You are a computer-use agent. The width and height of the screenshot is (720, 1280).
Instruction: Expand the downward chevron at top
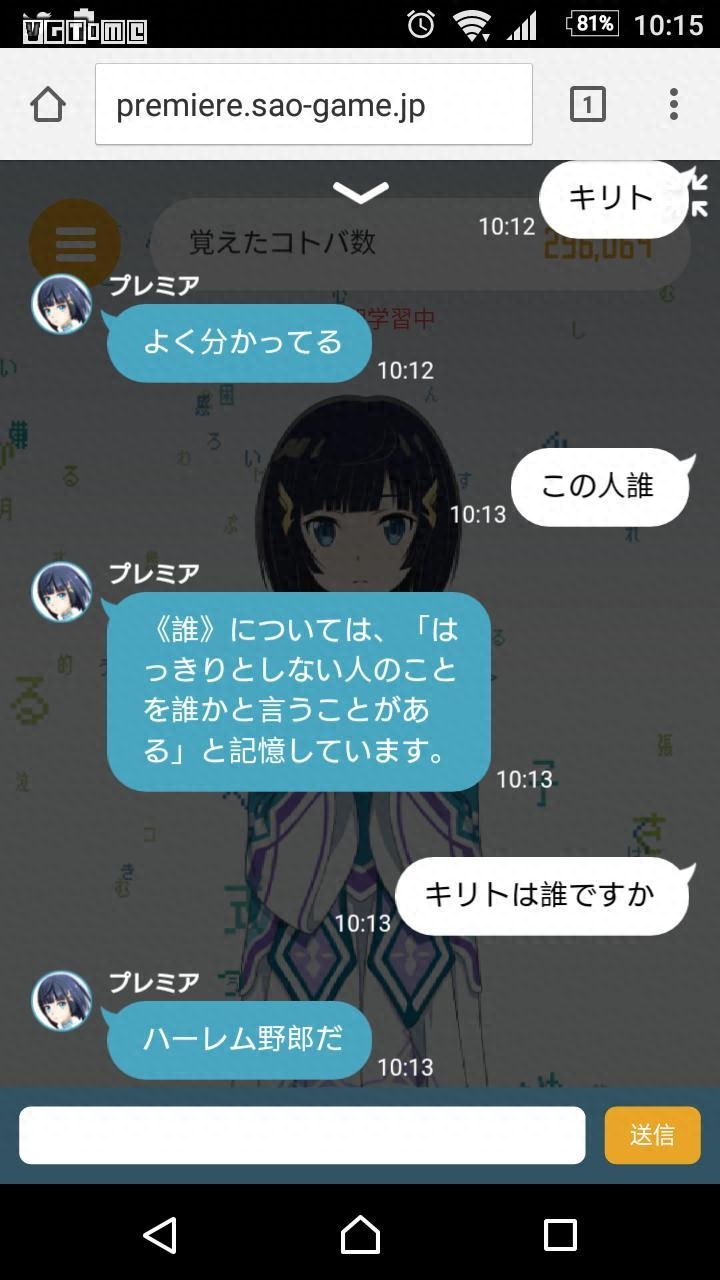coord(360,191)
